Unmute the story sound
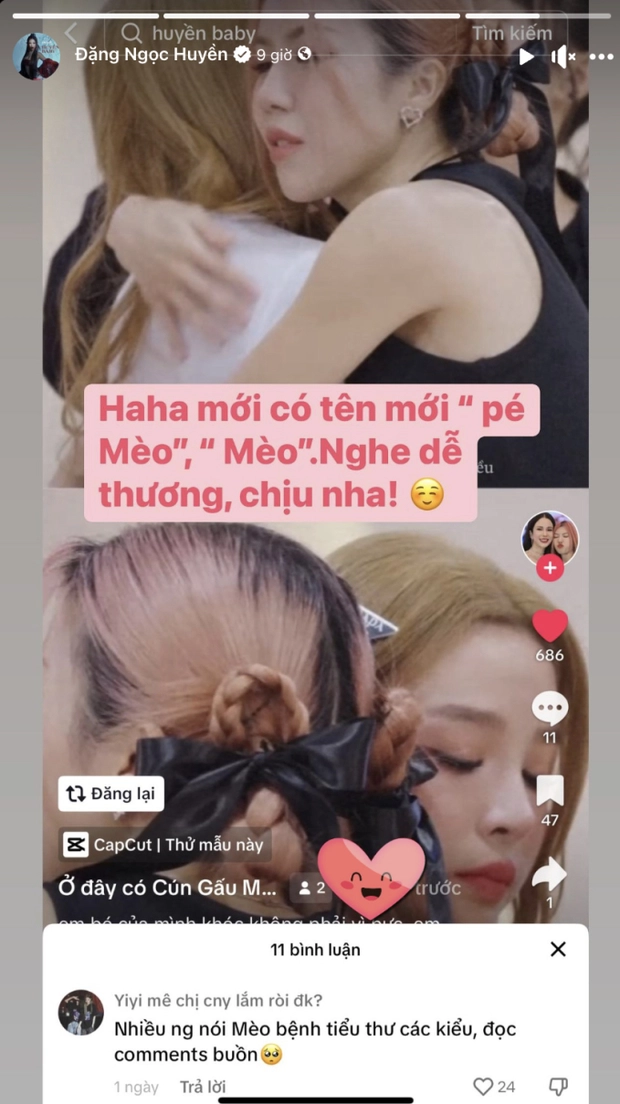620x1104 pixels. tap(563, 56)
